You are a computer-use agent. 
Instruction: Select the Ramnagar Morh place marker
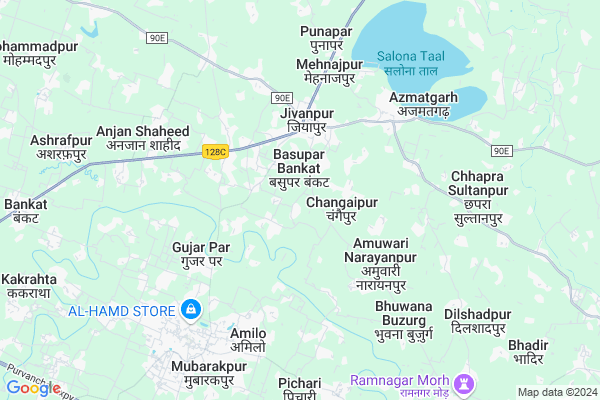pos(463,382)
